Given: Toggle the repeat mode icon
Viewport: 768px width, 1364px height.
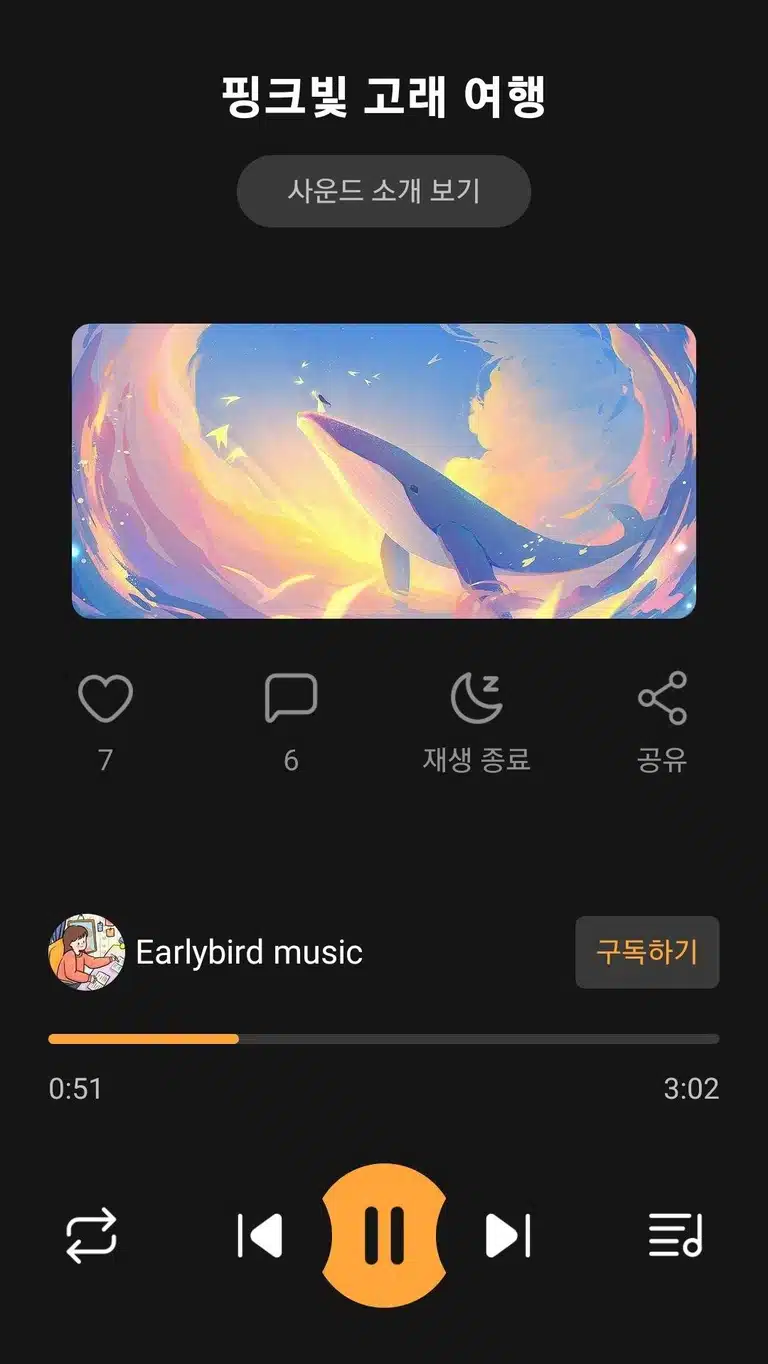Looking at the screenshot, I should (91, 1236).
